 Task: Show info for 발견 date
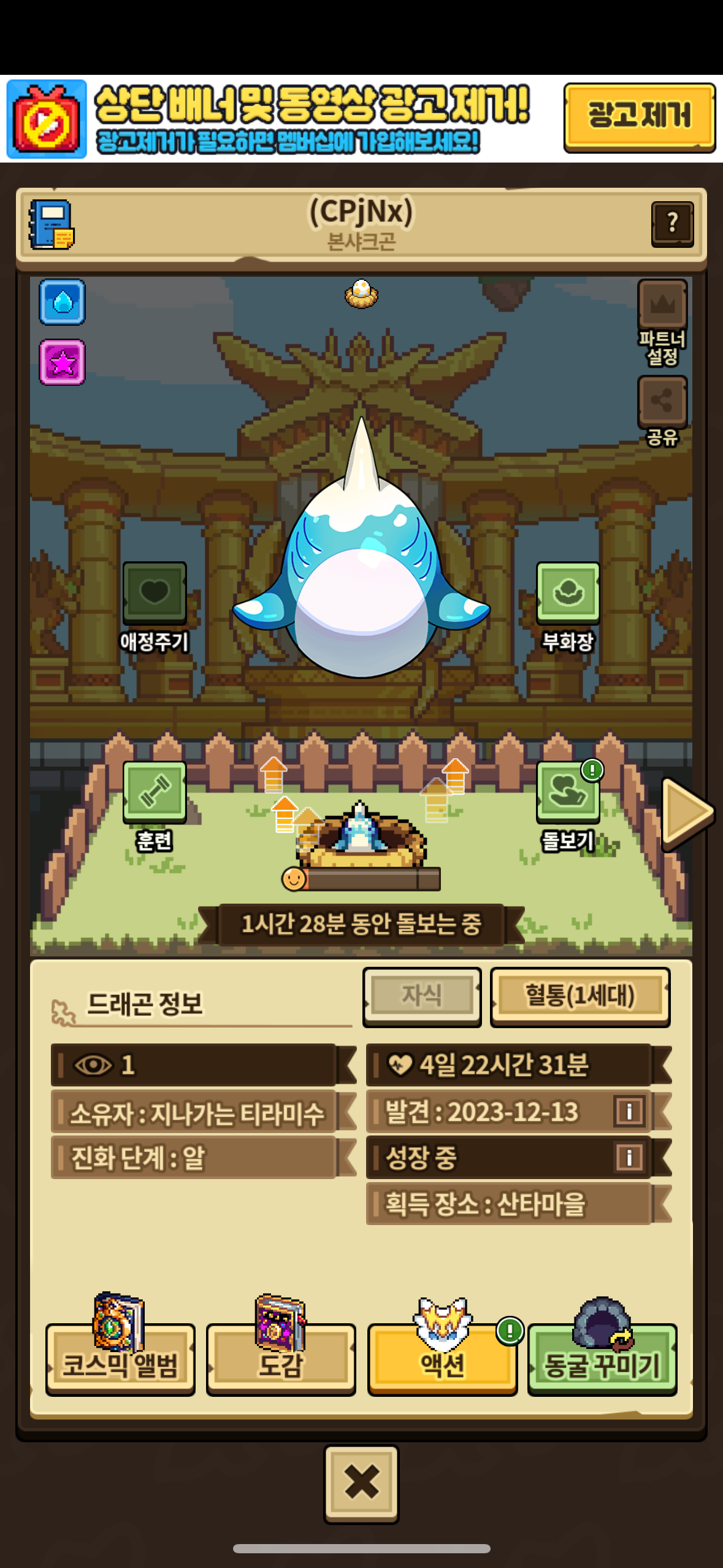pyautogui.click(x=629, y=1111)
